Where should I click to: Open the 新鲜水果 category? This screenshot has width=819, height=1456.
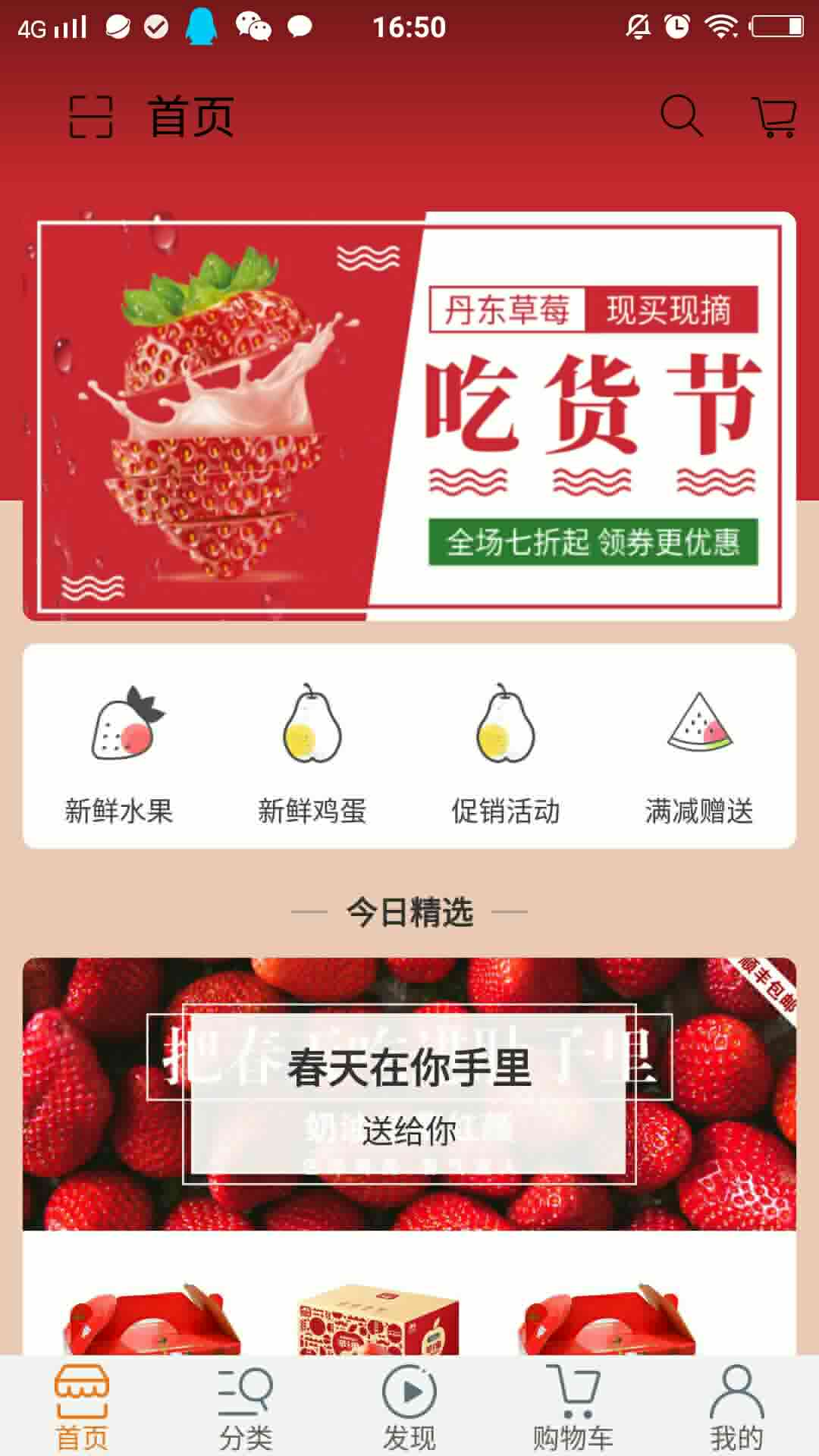119,755
